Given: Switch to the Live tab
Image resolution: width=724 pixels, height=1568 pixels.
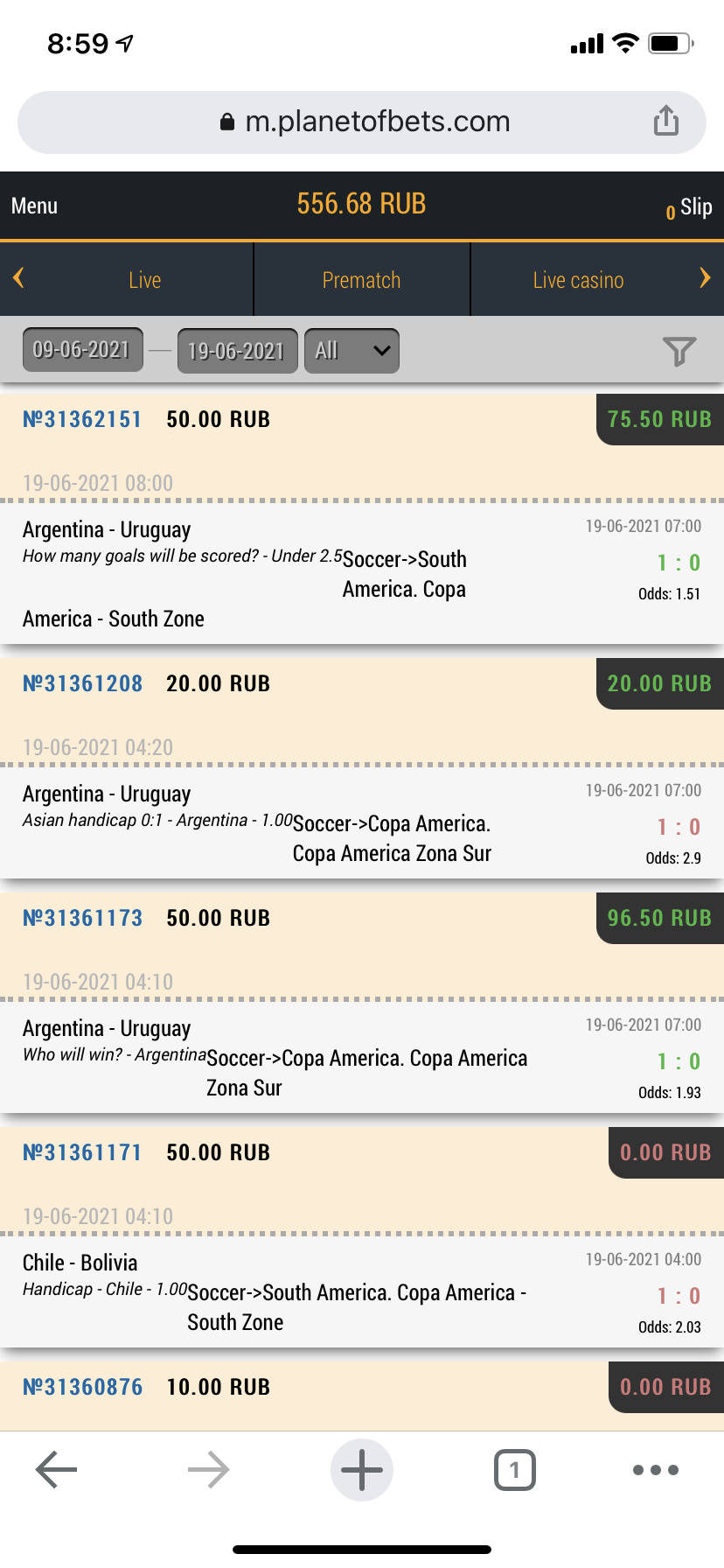Looking at the screenshot, I should (144, 280).
